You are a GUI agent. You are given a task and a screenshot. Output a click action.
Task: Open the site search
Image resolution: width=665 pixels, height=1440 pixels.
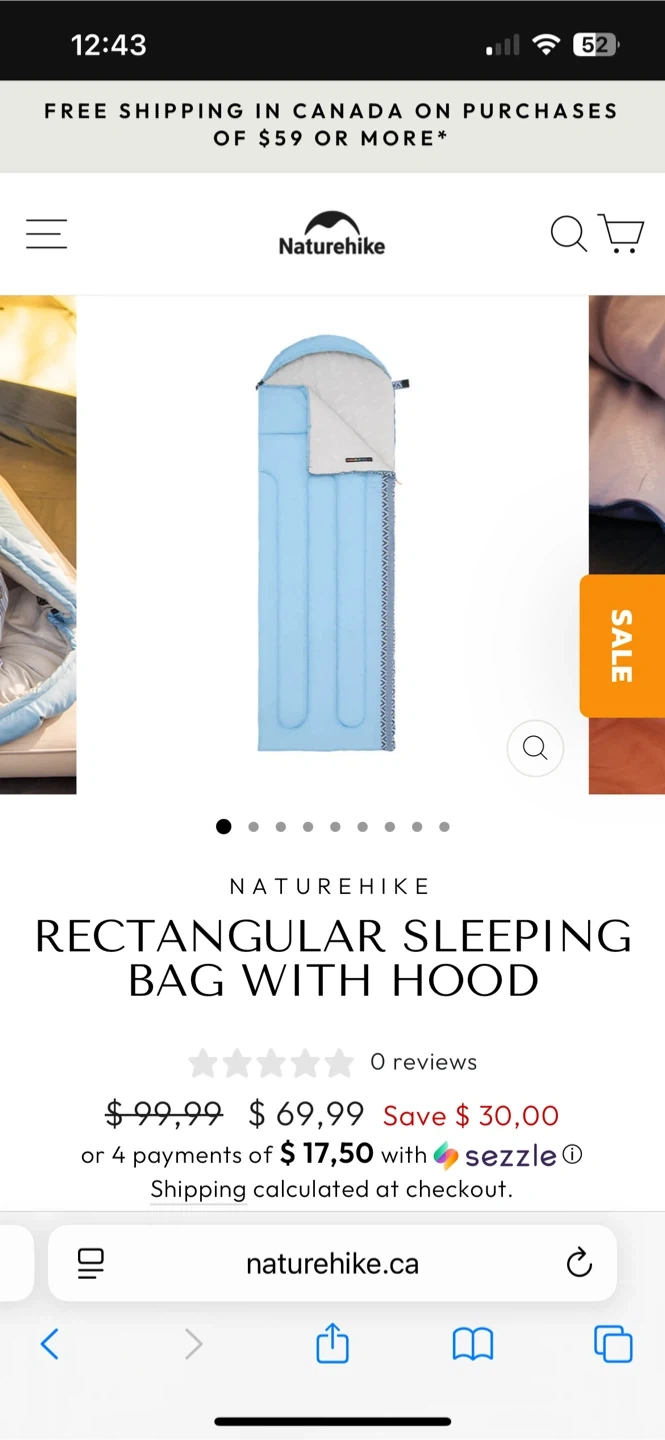[568, 233]
